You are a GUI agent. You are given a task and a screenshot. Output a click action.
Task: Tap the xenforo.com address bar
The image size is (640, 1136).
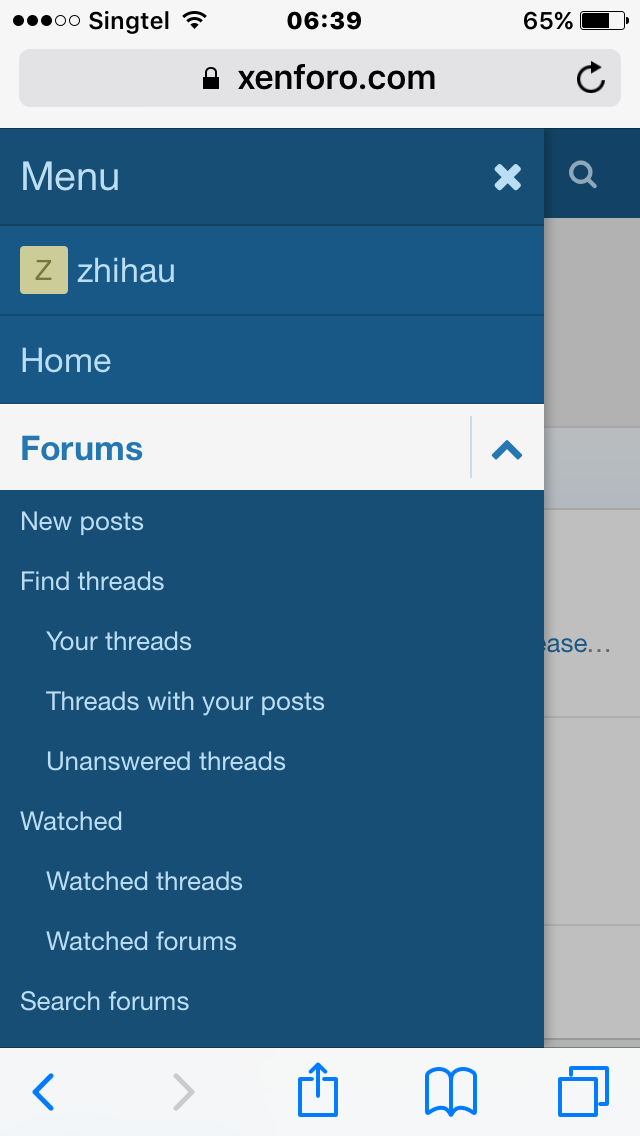(x=320, y=78)
